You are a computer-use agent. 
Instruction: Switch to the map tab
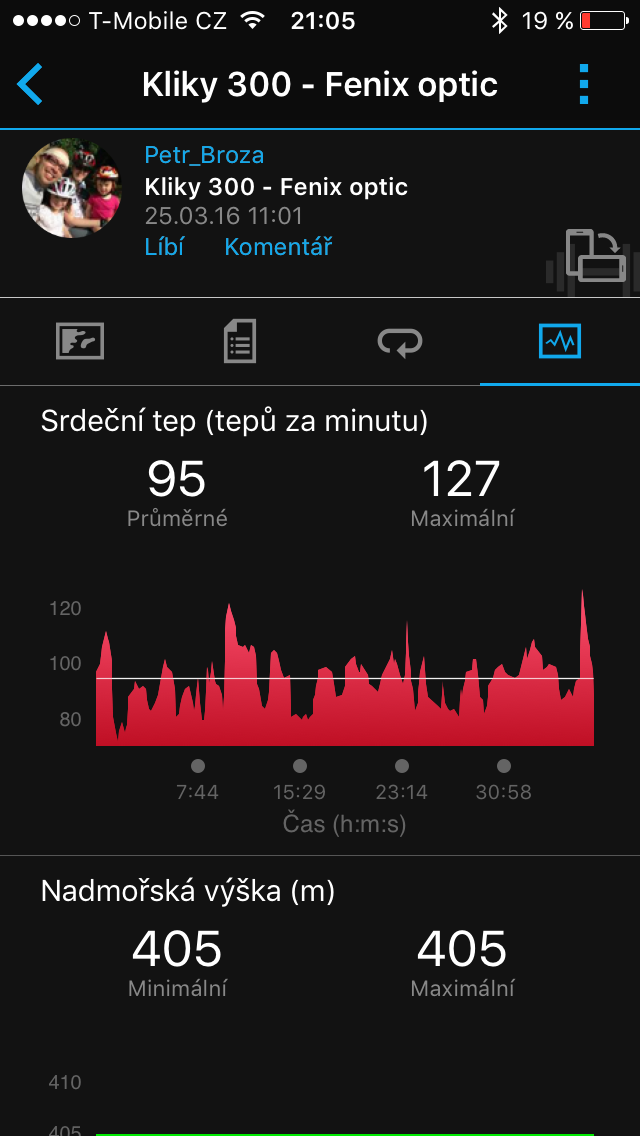tap(80, 341)
